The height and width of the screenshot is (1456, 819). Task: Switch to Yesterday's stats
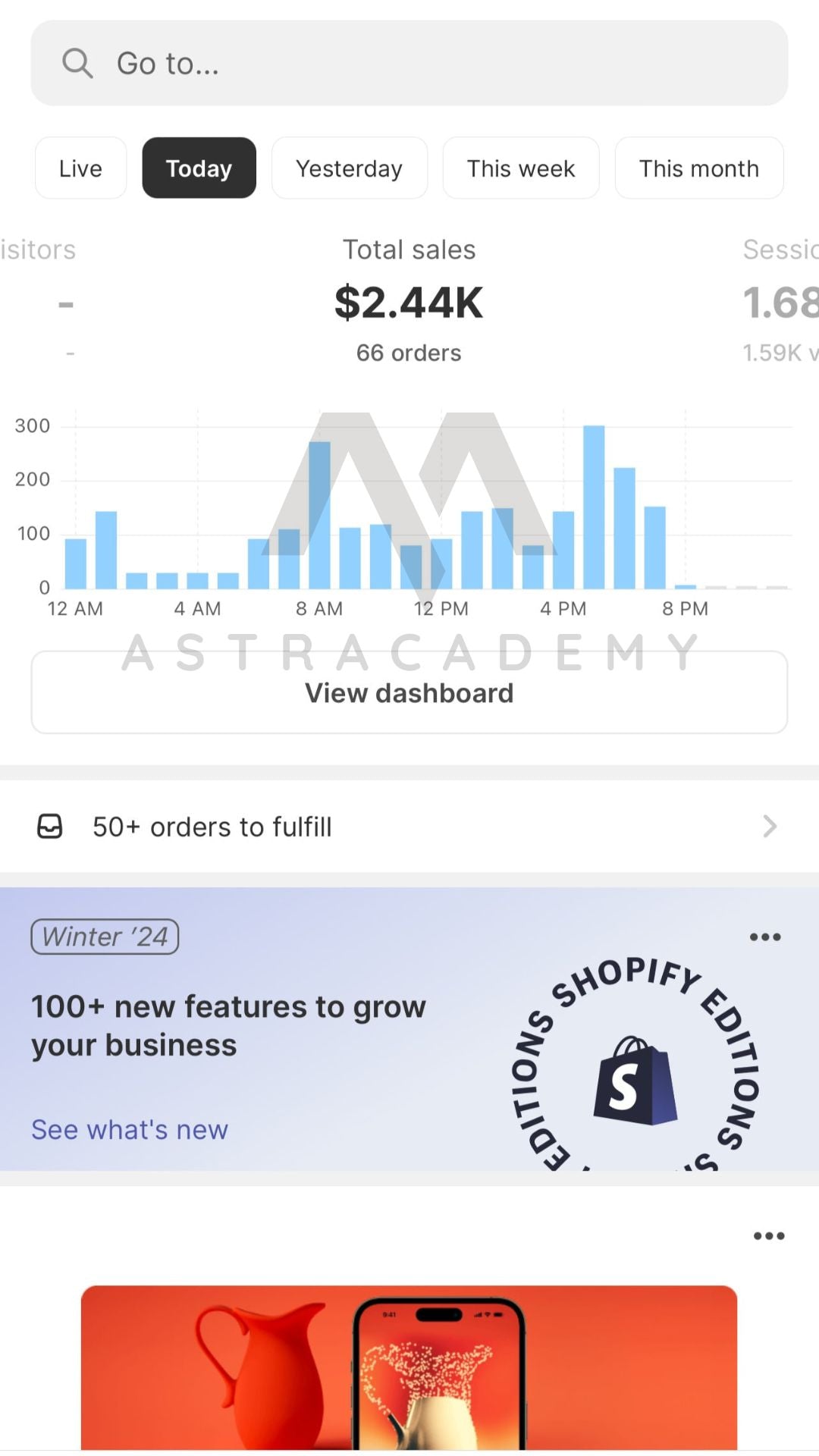(x=349, y=168)
